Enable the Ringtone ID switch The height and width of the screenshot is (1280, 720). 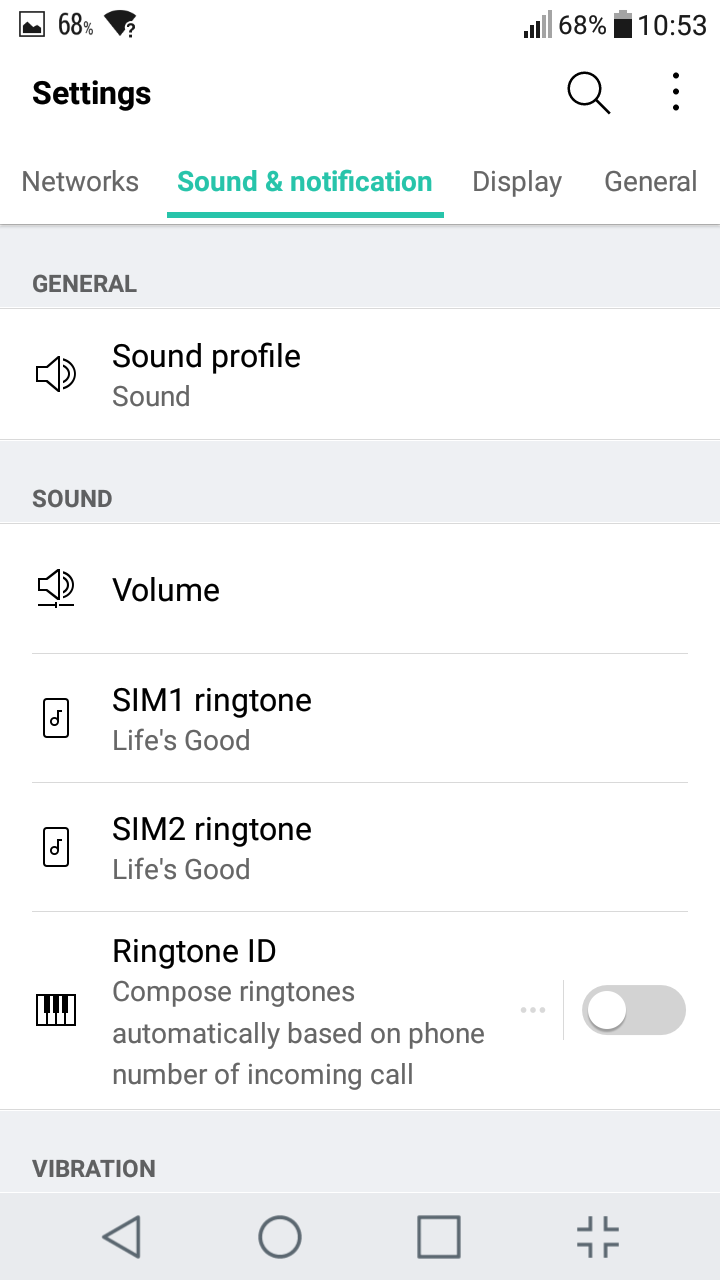point(634,1010)
